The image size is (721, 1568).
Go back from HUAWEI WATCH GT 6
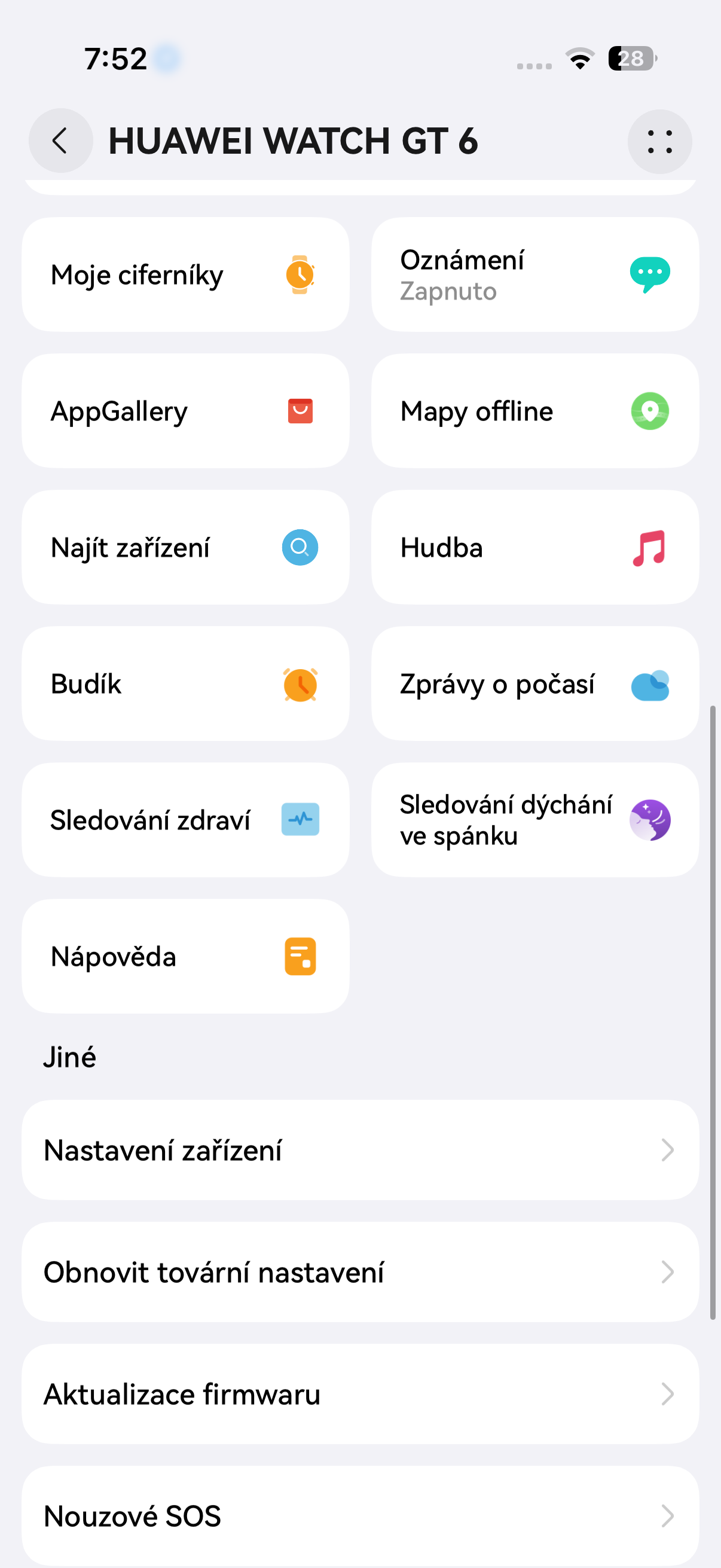pyautogui.click(x=60, y=141)
